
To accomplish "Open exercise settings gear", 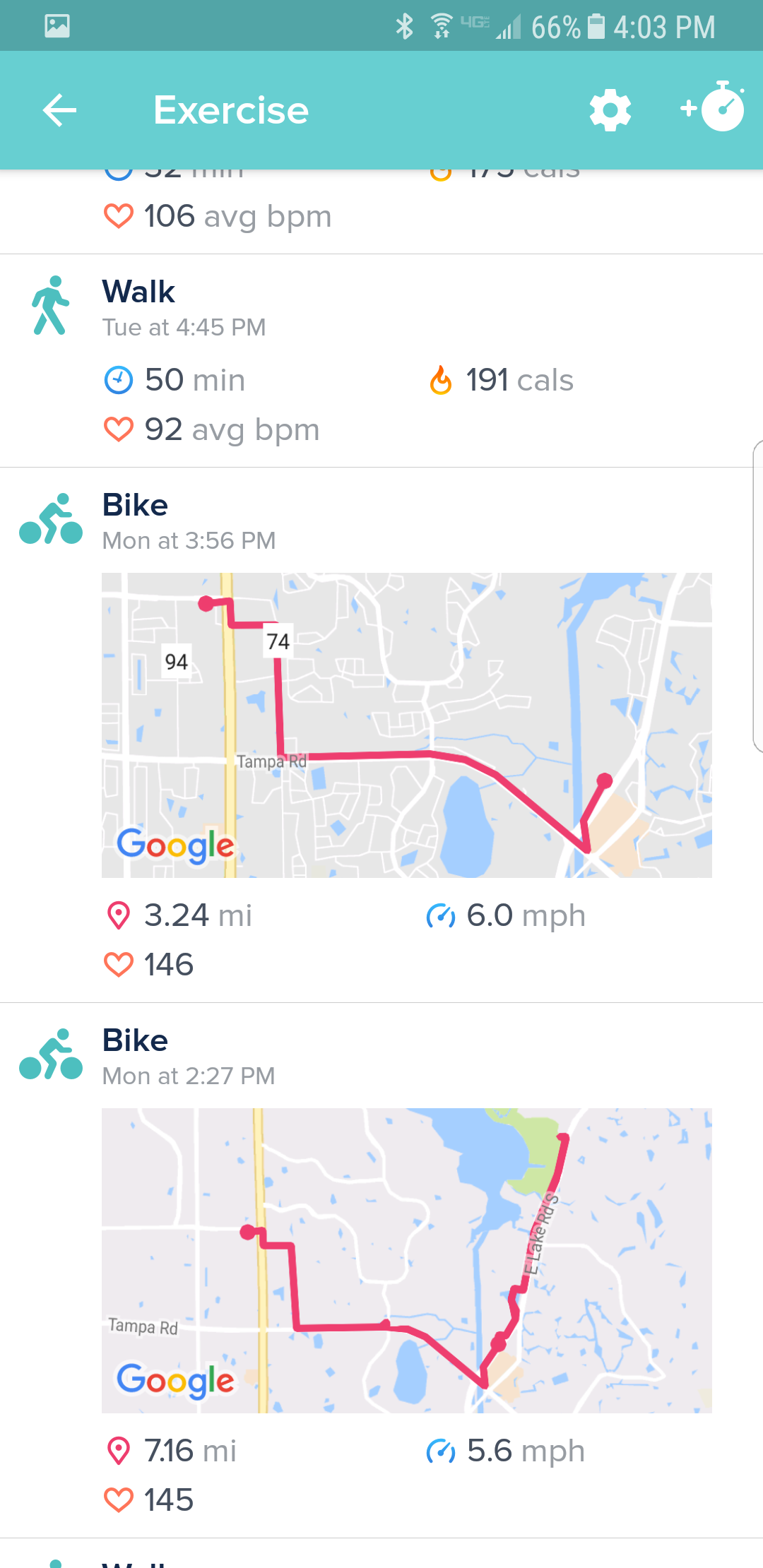I will [x=610, y=111].
